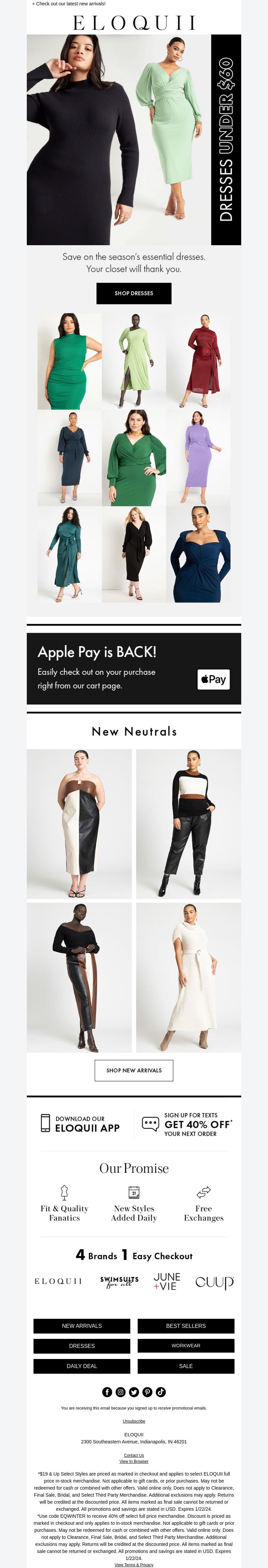
Task: Tap the SHOP DRESSES button
Action: tap(133, 293)
